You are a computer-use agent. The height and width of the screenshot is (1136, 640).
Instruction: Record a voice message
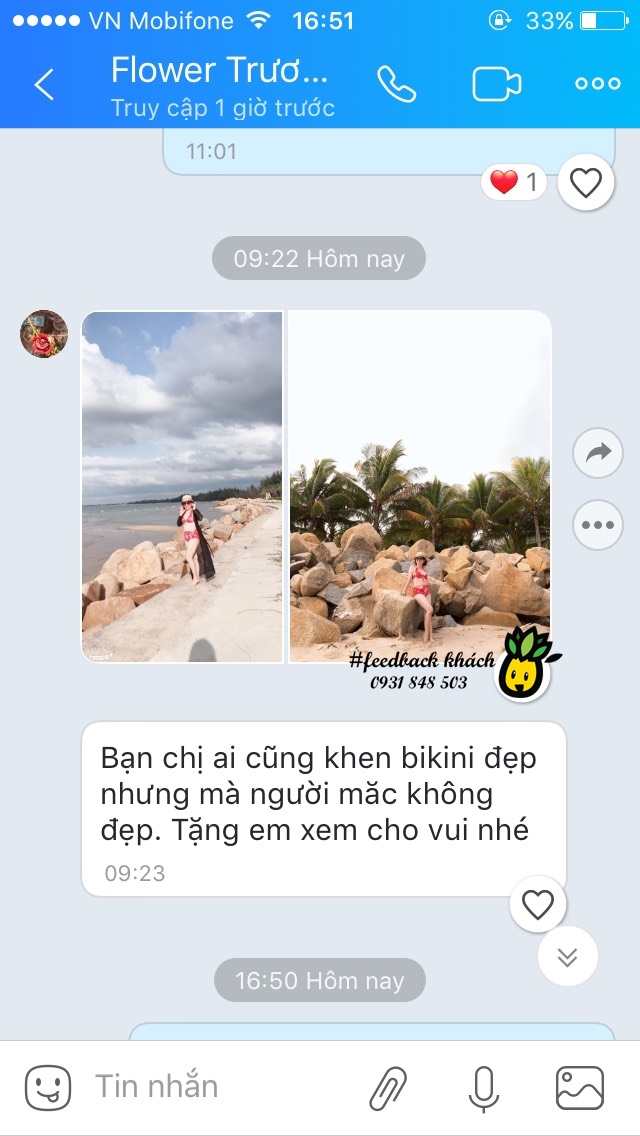[x=484, y=1087]
